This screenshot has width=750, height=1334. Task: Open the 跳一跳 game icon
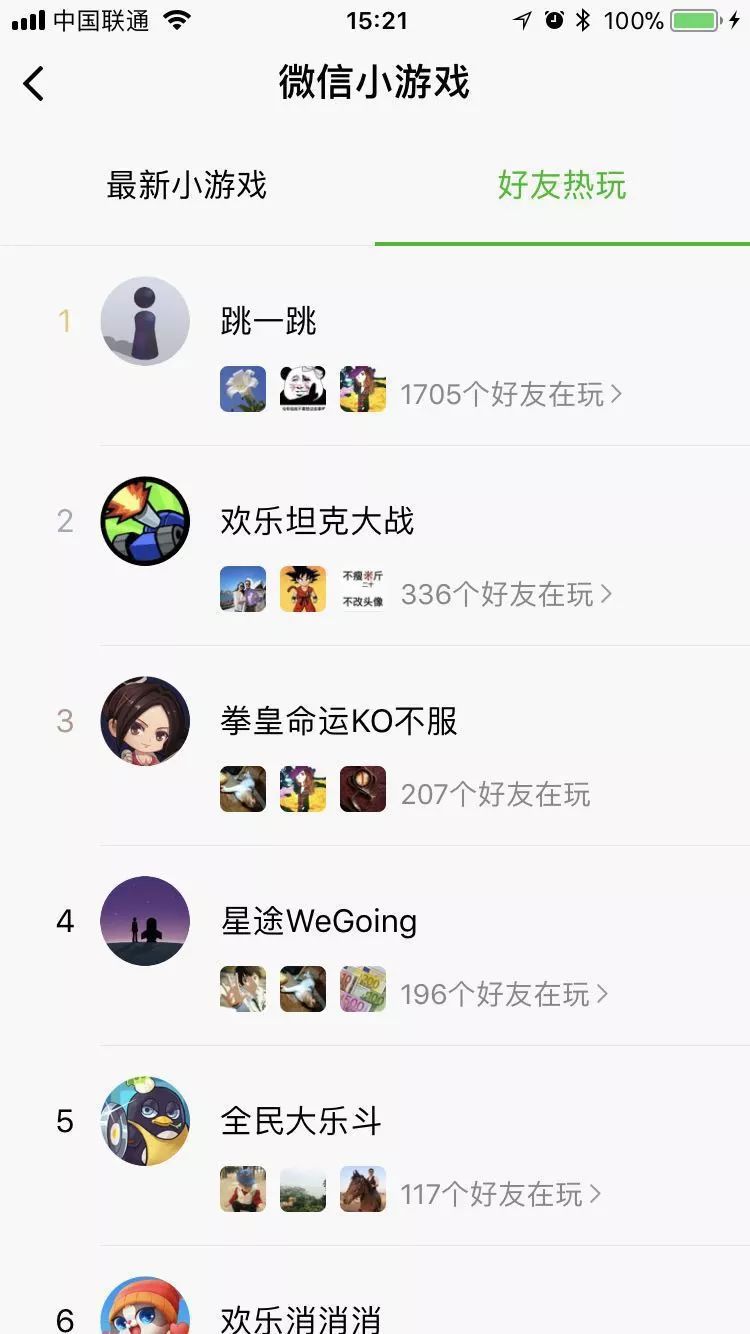(145, 320)
